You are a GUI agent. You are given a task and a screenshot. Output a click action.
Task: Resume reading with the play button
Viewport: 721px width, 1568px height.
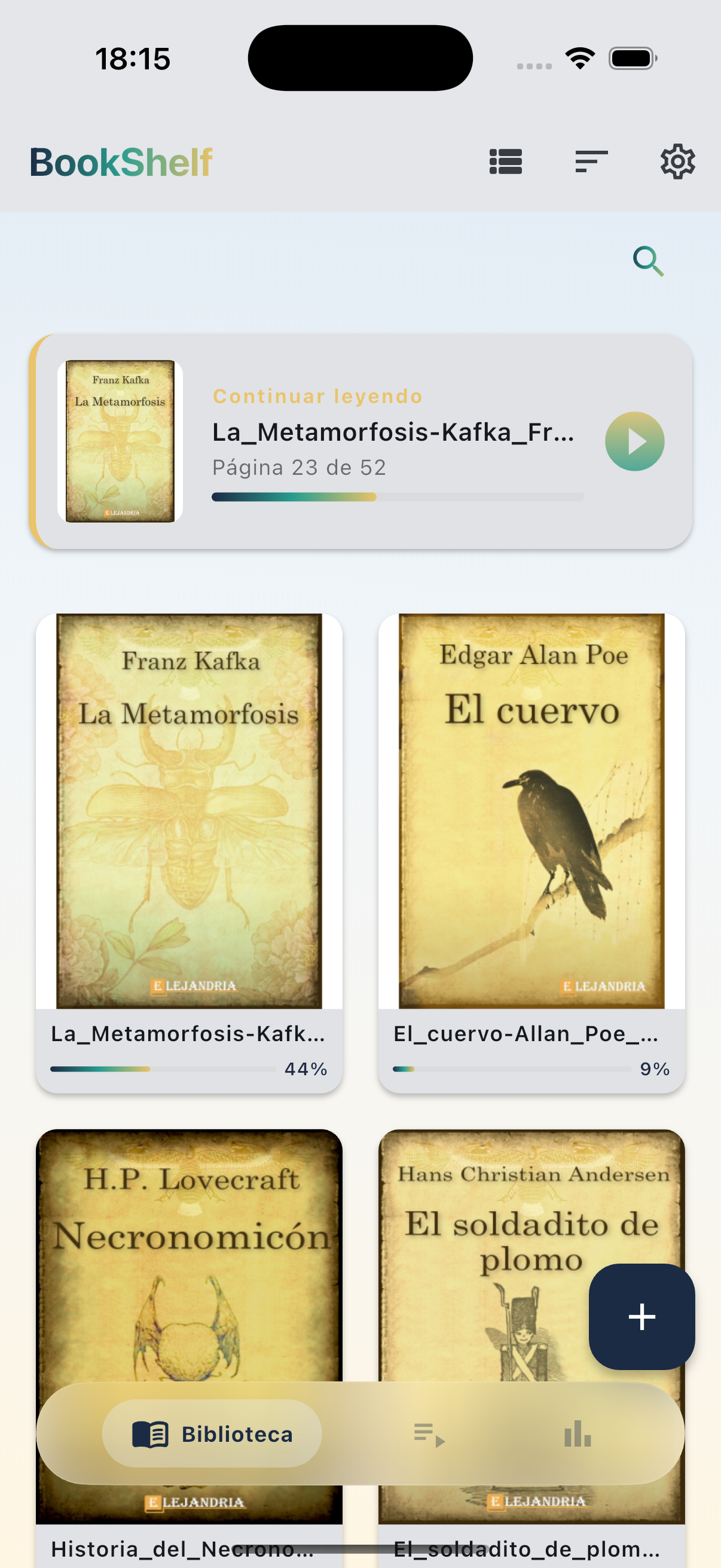(x=634, y=441)
